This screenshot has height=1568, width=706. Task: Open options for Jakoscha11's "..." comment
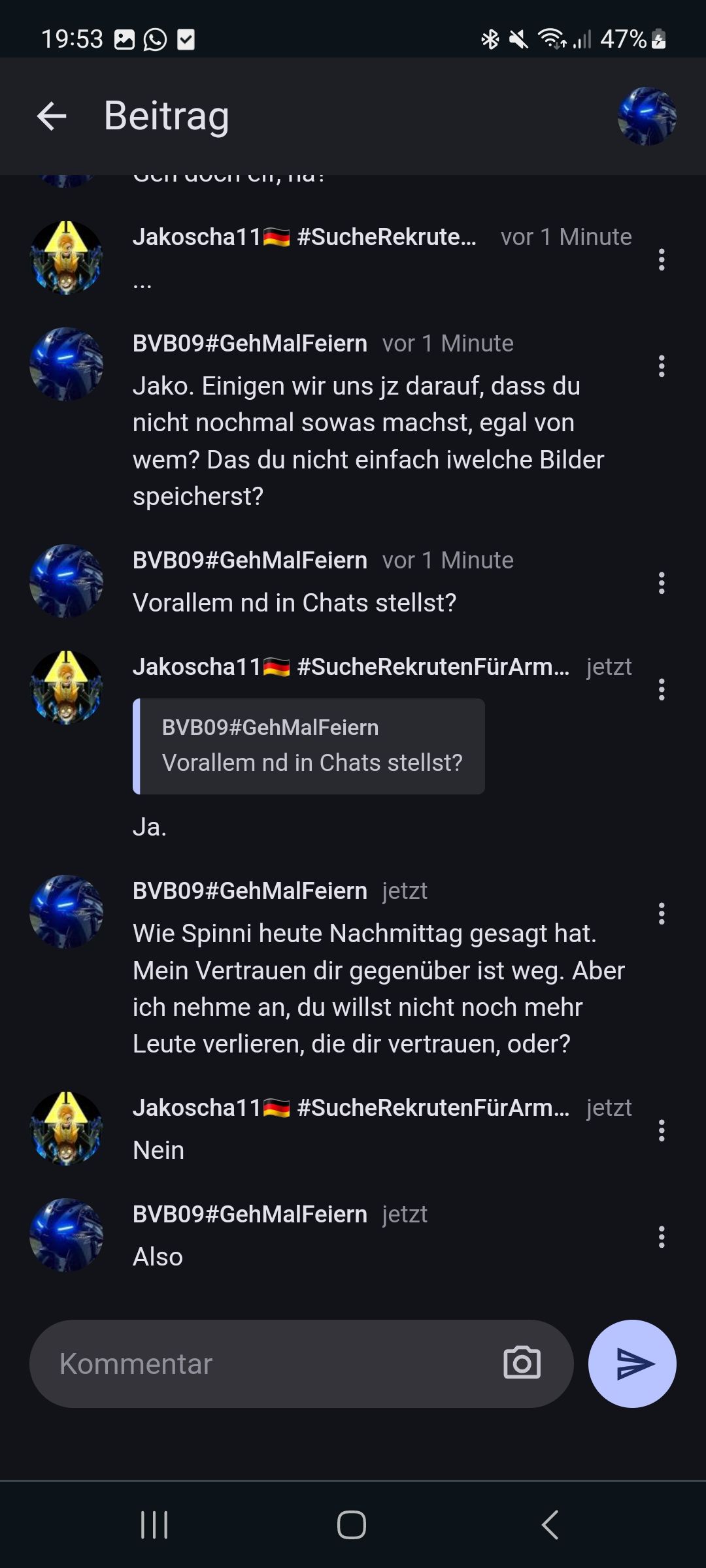662,259
